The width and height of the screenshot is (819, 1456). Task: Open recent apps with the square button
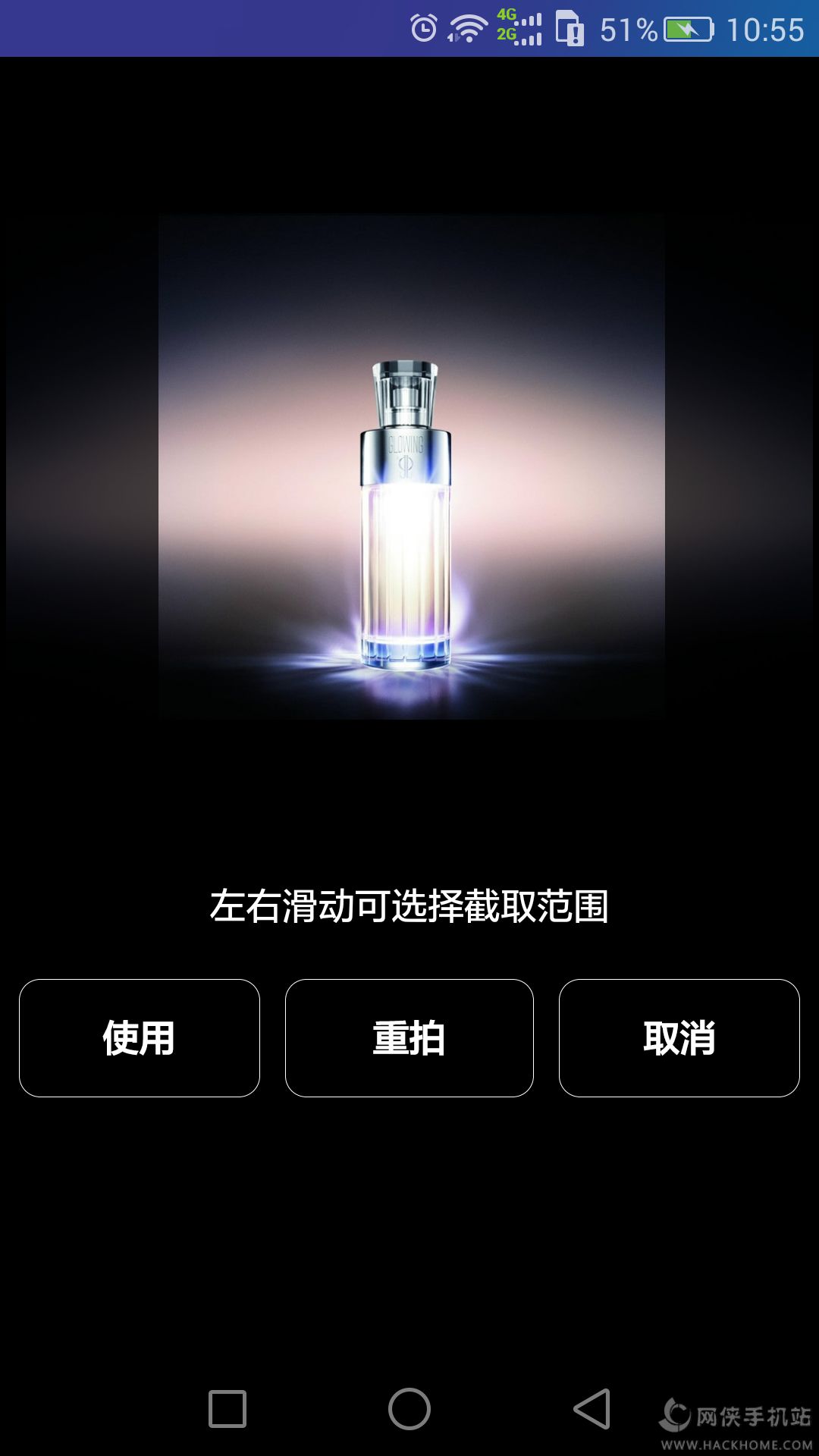point(227,1409)
